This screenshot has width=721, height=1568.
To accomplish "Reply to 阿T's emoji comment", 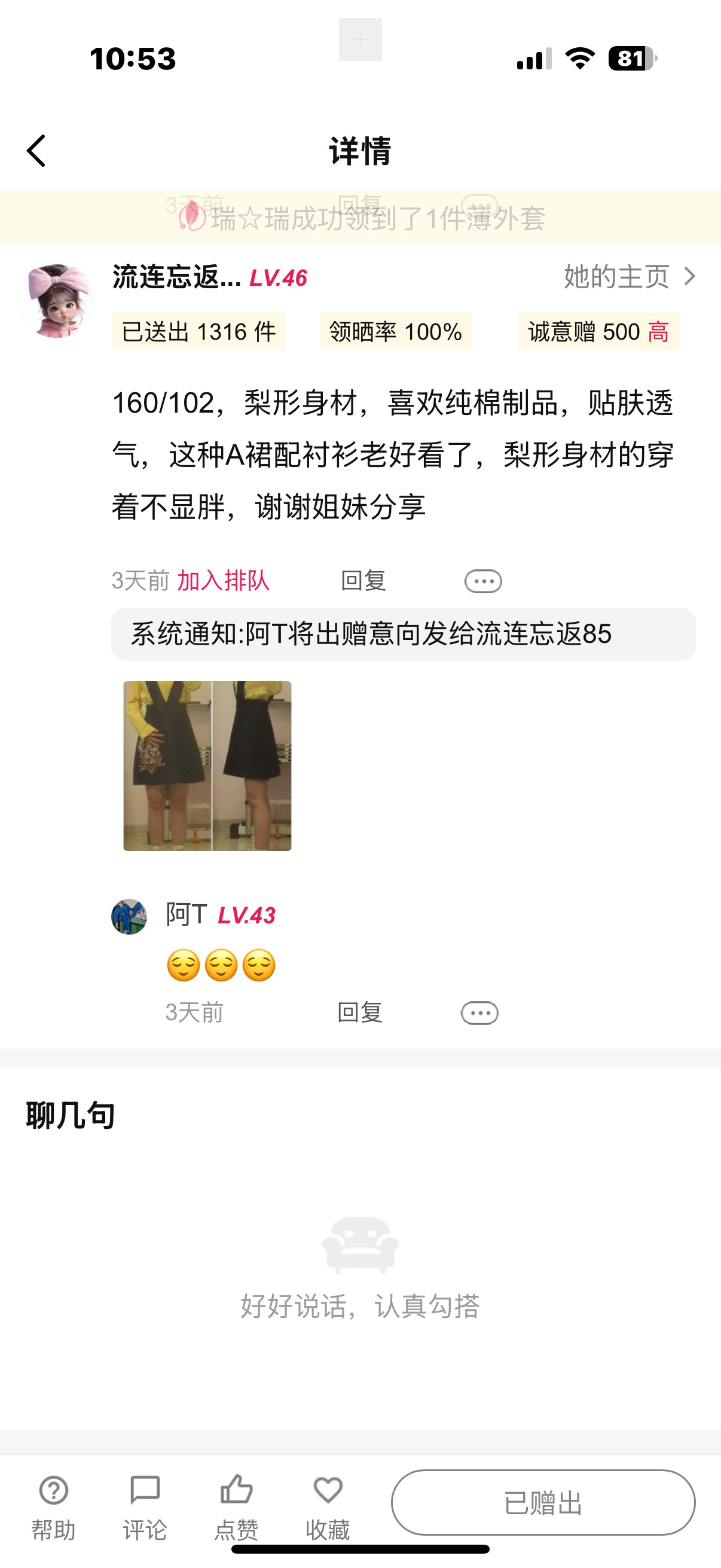I will click(x=359, y=1012).
